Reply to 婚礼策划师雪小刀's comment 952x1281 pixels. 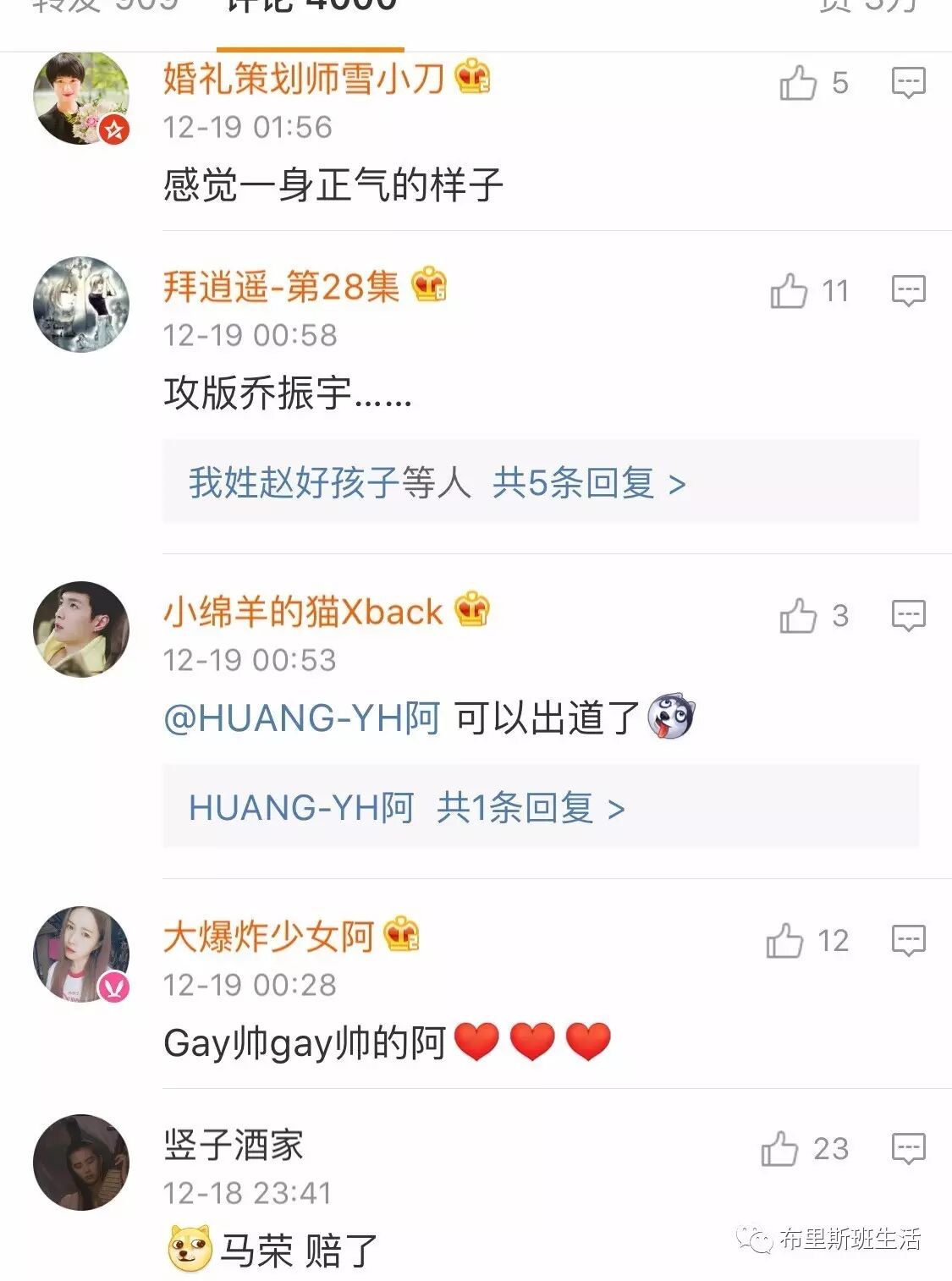(x=908, y=83)
